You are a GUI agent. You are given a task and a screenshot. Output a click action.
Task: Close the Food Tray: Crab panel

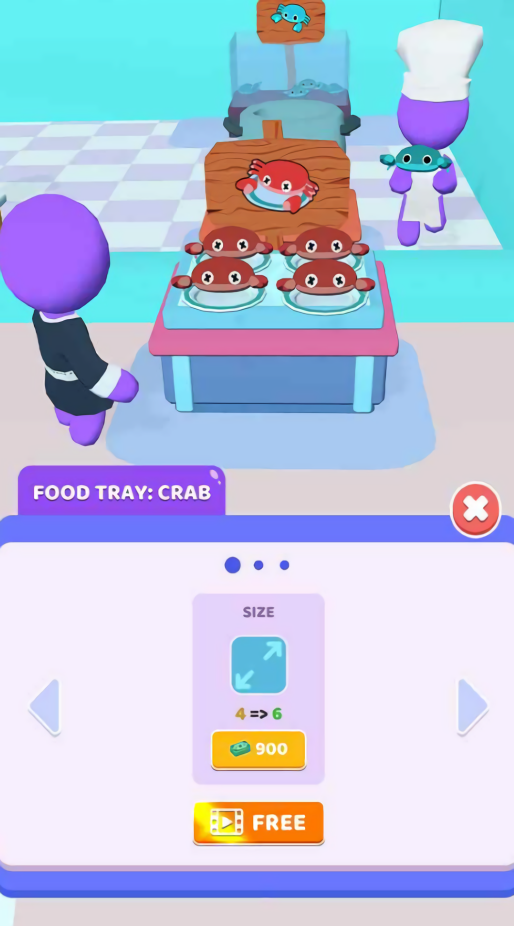[476, 509]
